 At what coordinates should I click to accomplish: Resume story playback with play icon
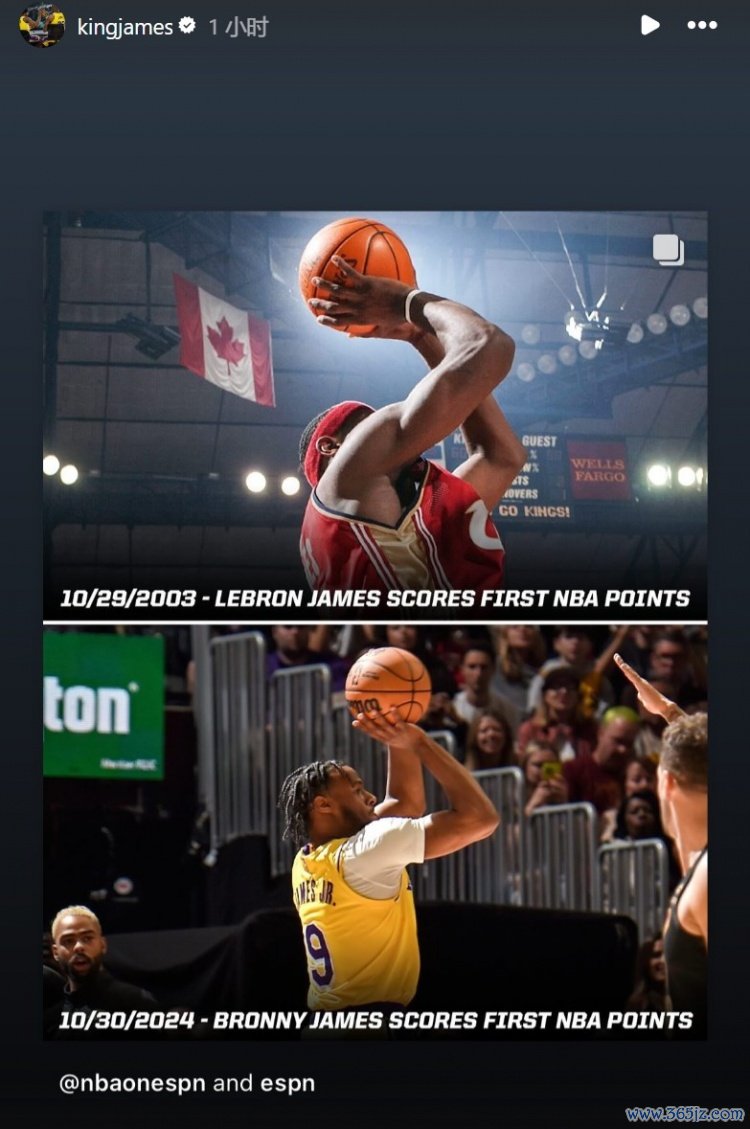coord(650,25)
